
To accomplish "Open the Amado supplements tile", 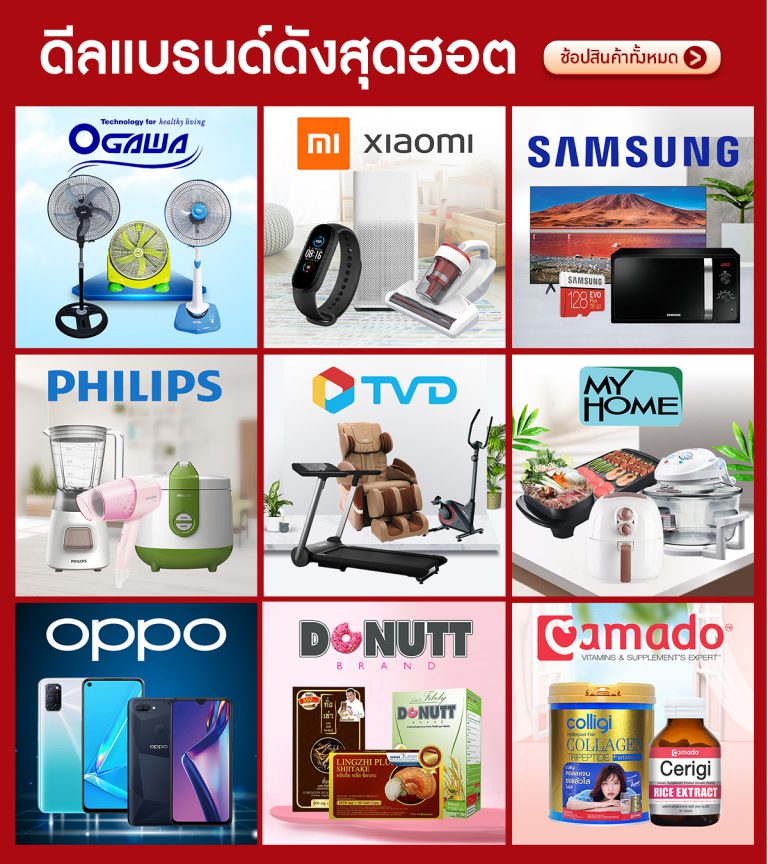I will [632, 723].
